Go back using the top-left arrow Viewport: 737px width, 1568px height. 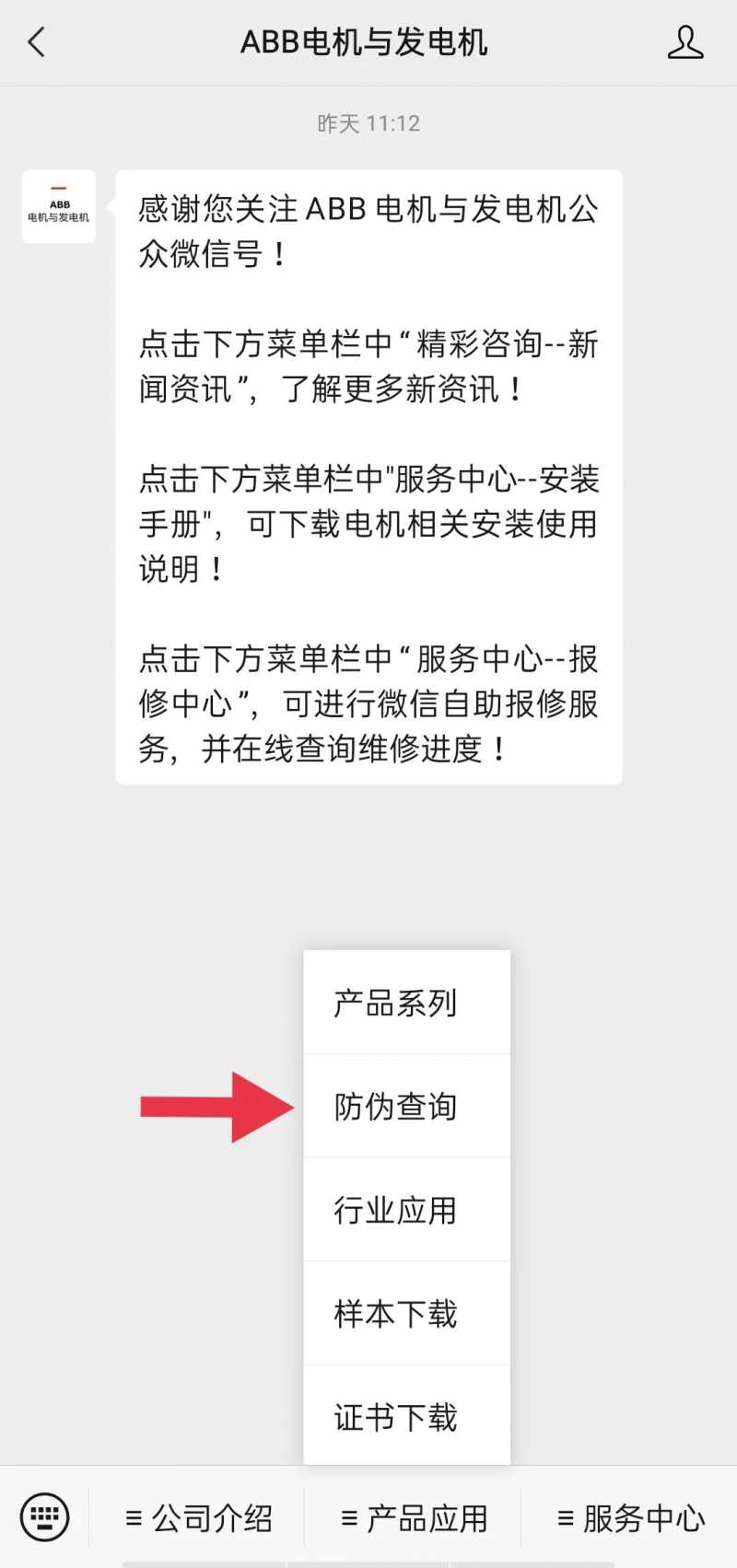[x=37, y=42]
